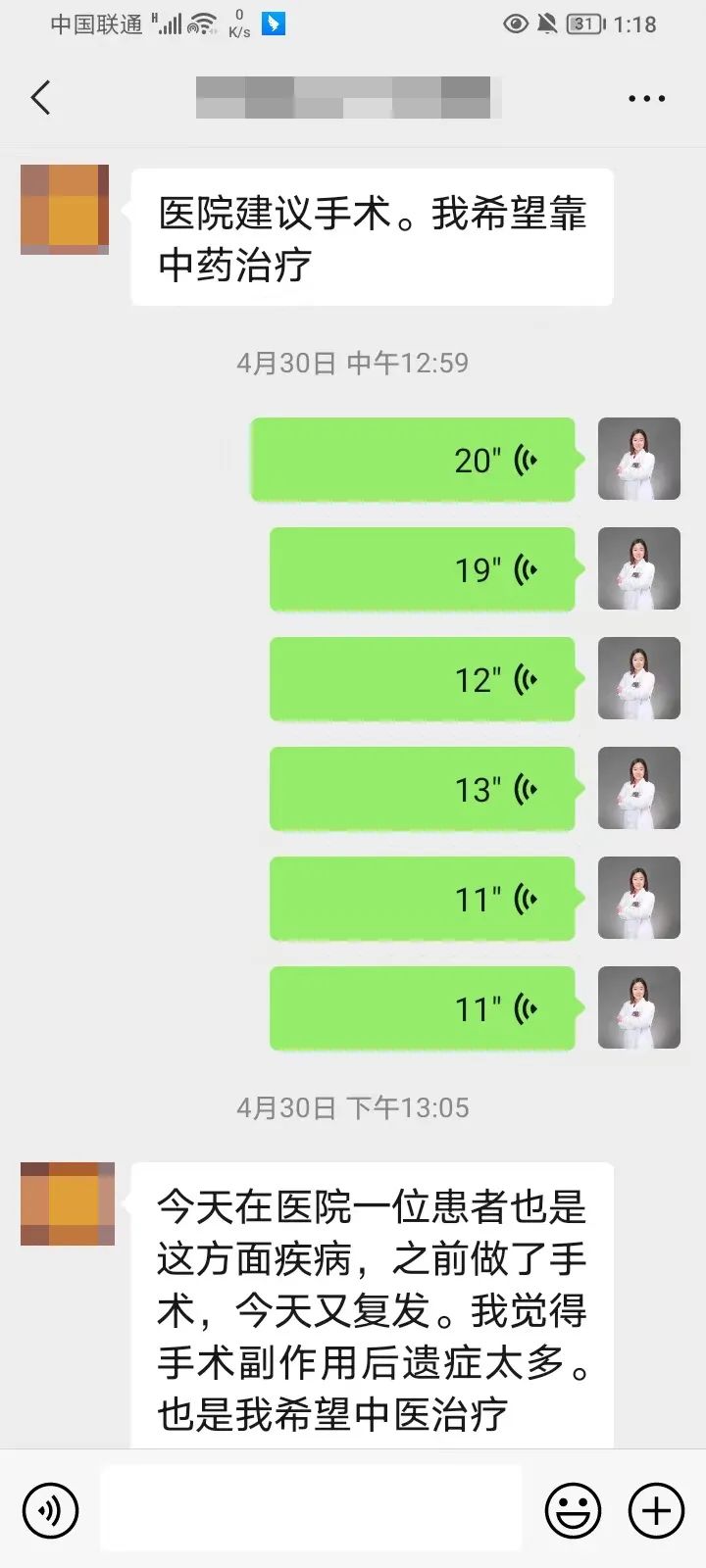Screen dimensions: 706x1568
Task: Open the plus attachments menu
Action: click(656, 1510)
